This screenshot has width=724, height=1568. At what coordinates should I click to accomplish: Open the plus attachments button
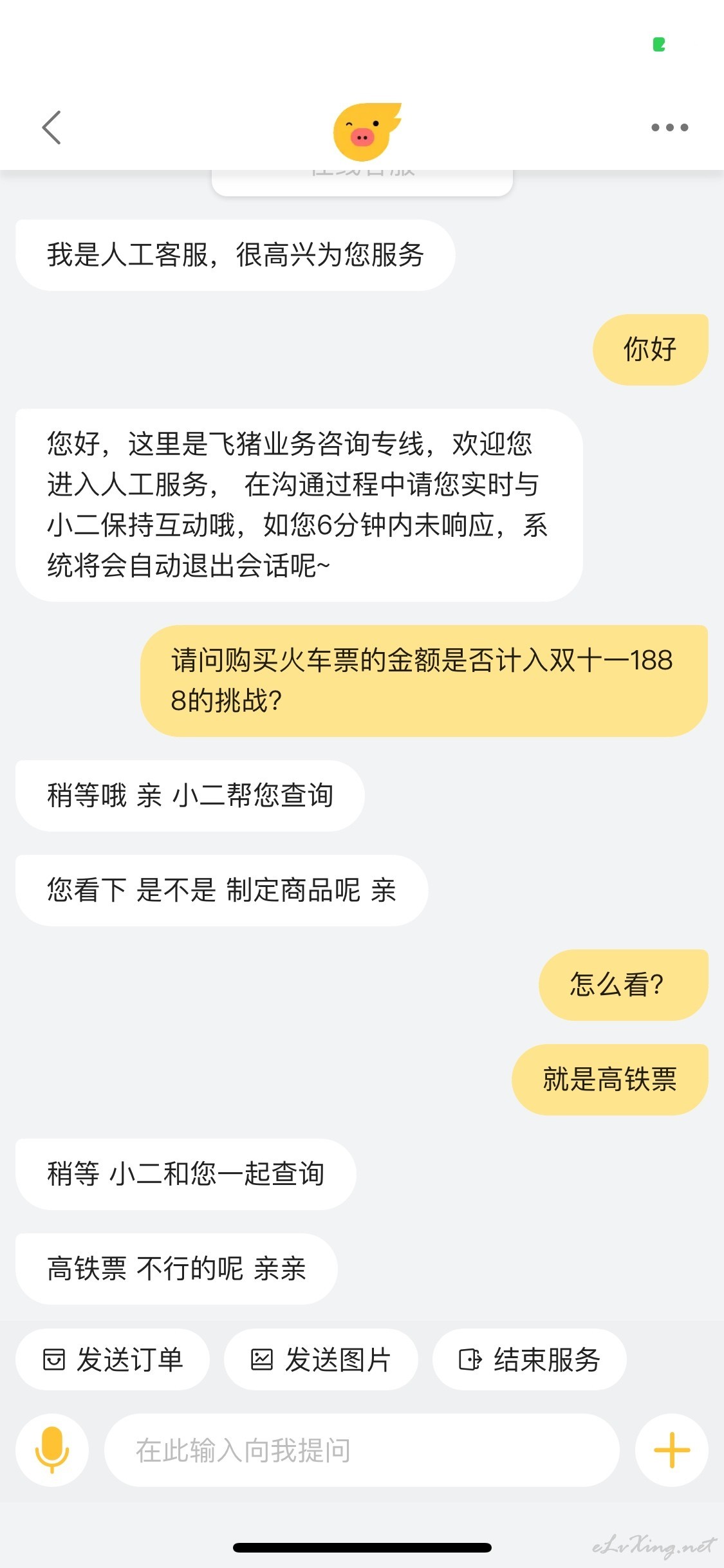click(672, 1450)
